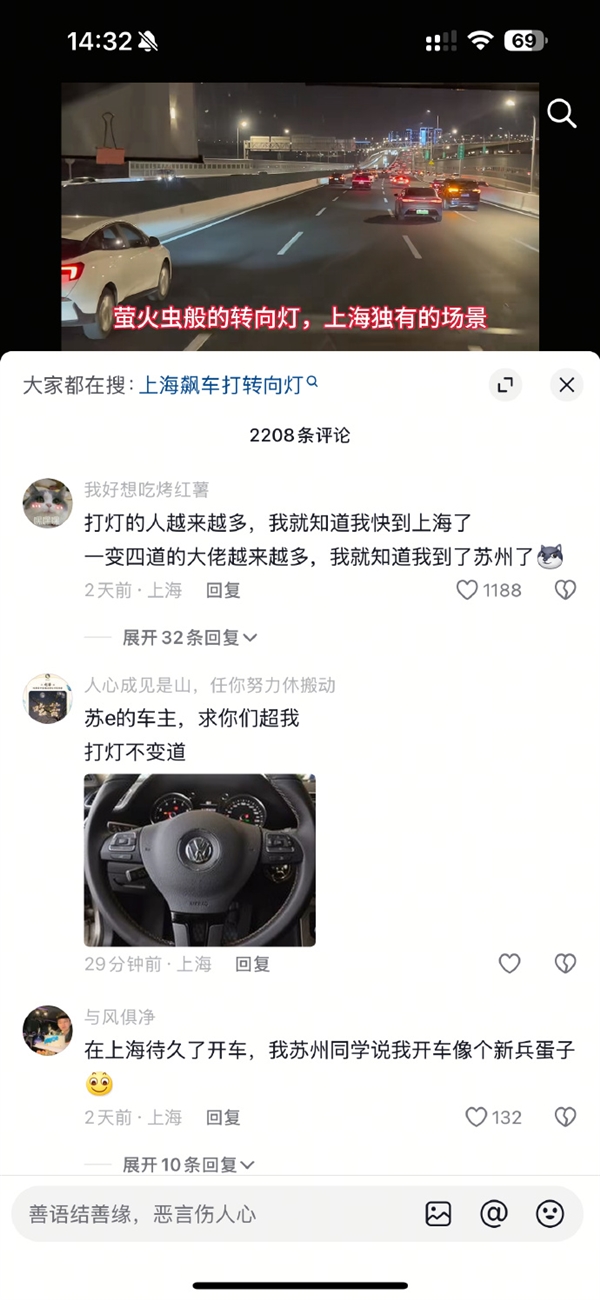This screenshot has width=600, height=1300.
Task: Expand the comments panel to full screen
Action: click(506, 385)
